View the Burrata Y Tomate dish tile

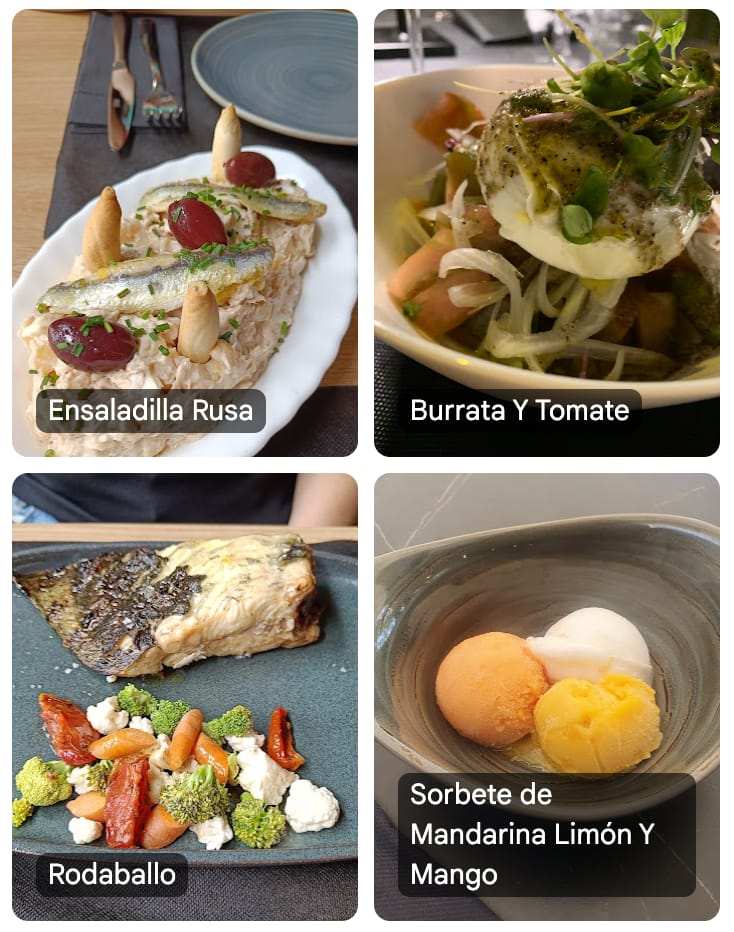click(546, 232)
